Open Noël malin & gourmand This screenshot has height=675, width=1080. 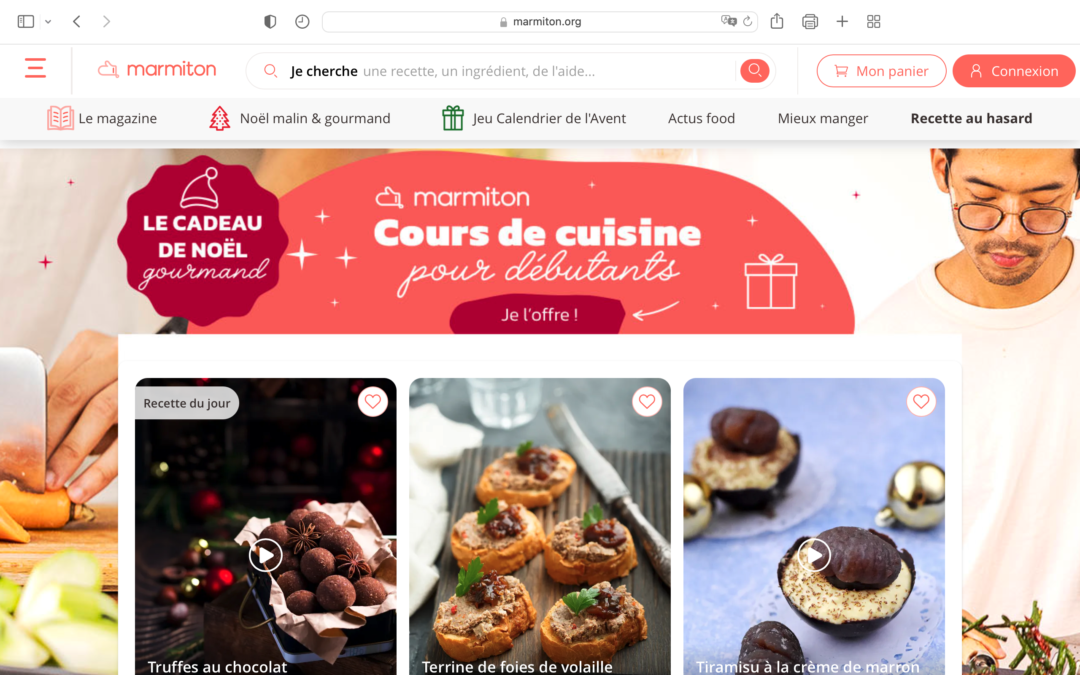300,118
